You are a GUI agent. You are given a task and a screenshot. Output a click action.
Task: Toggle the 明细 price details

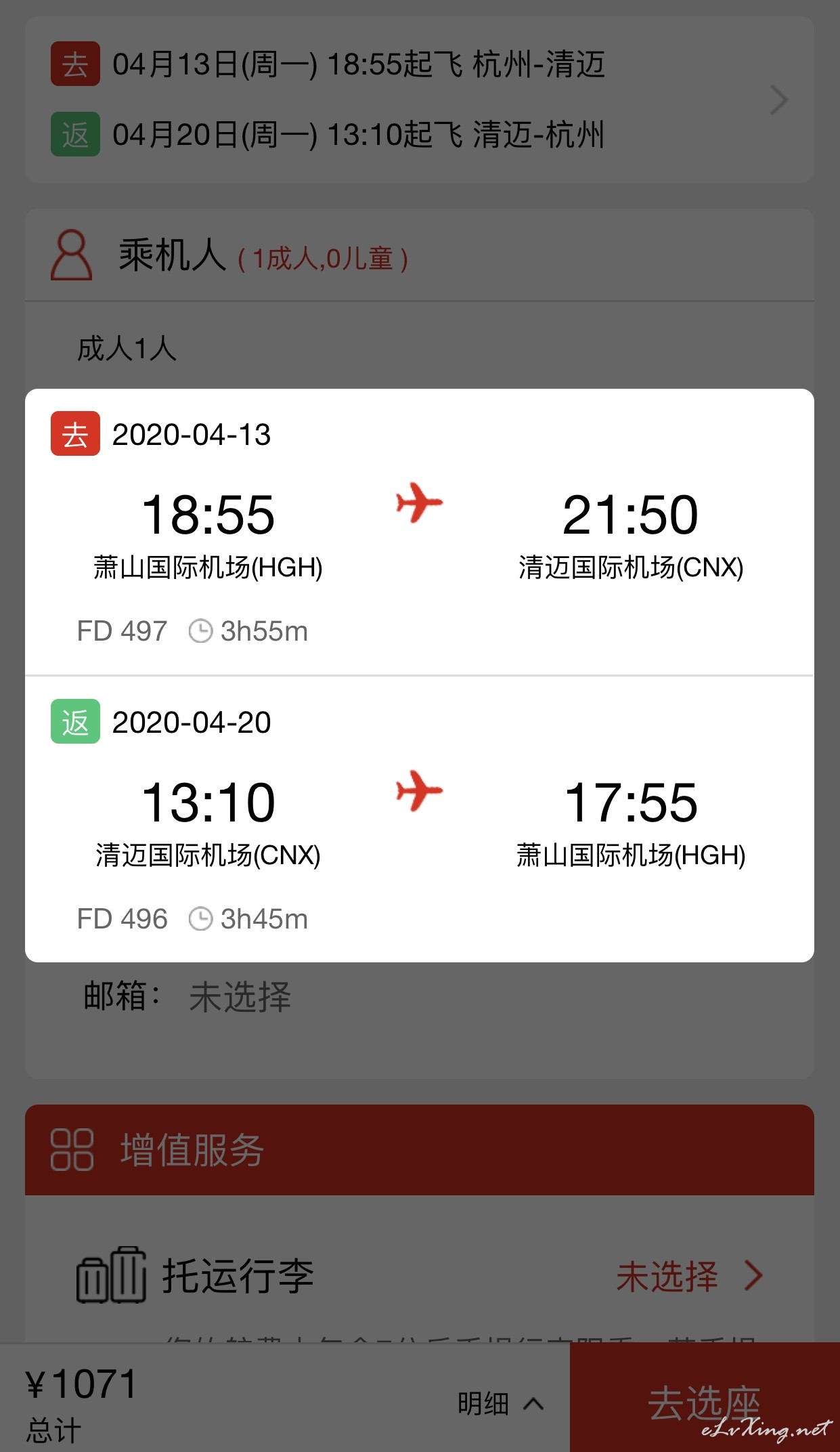click(501, 1403)
